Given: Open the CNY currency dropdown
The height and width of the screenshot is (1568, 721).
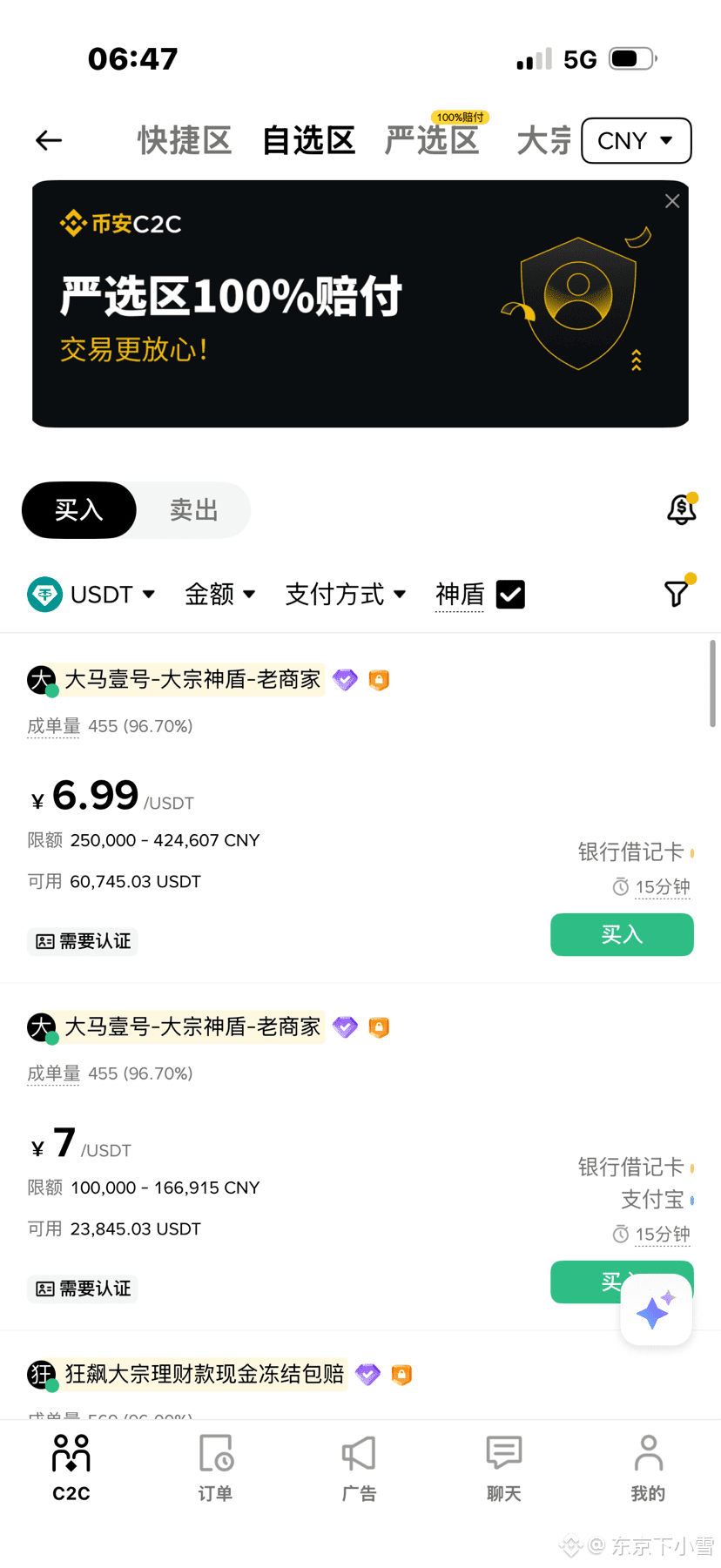Looking at the screenshot, I should (637, 140).
